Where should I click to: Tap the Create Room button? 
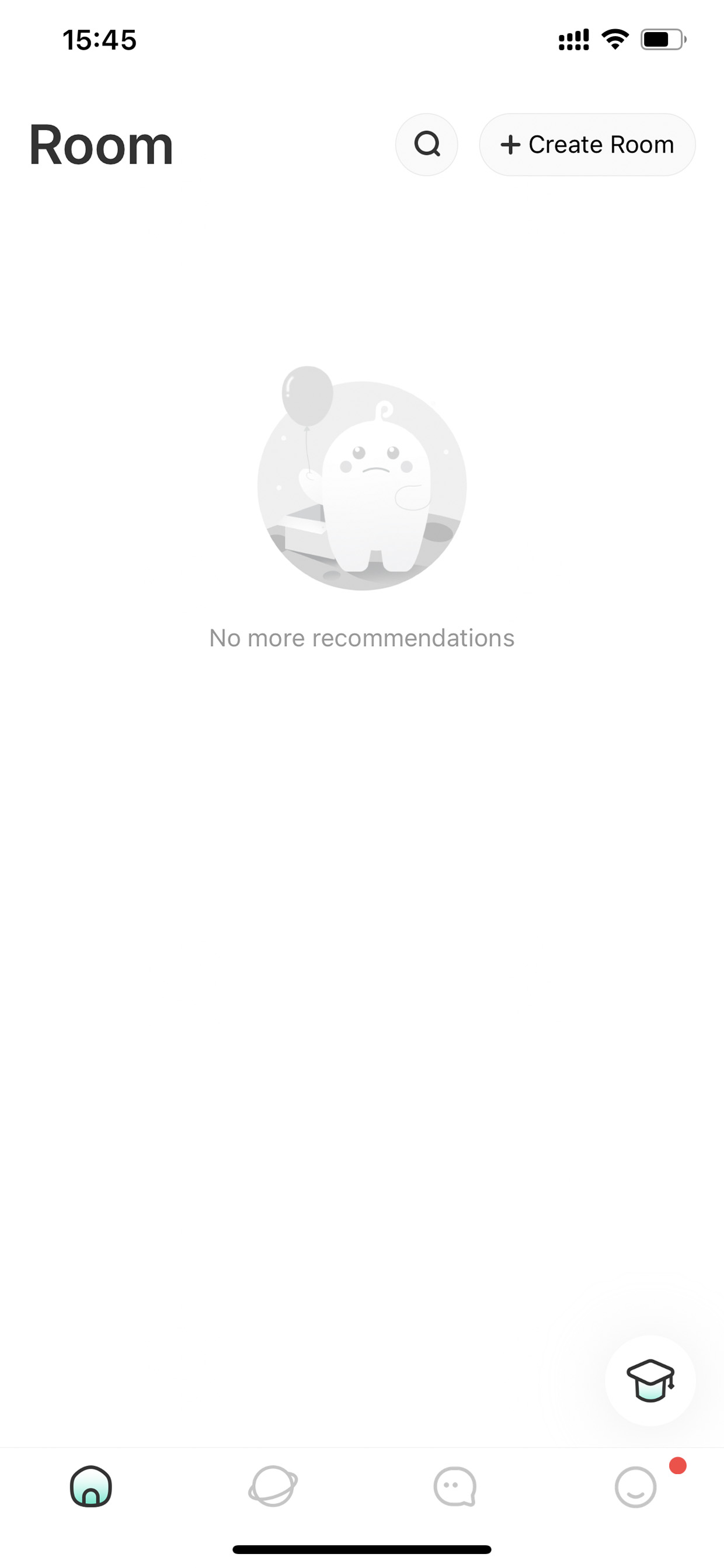(x=587, y=145)
